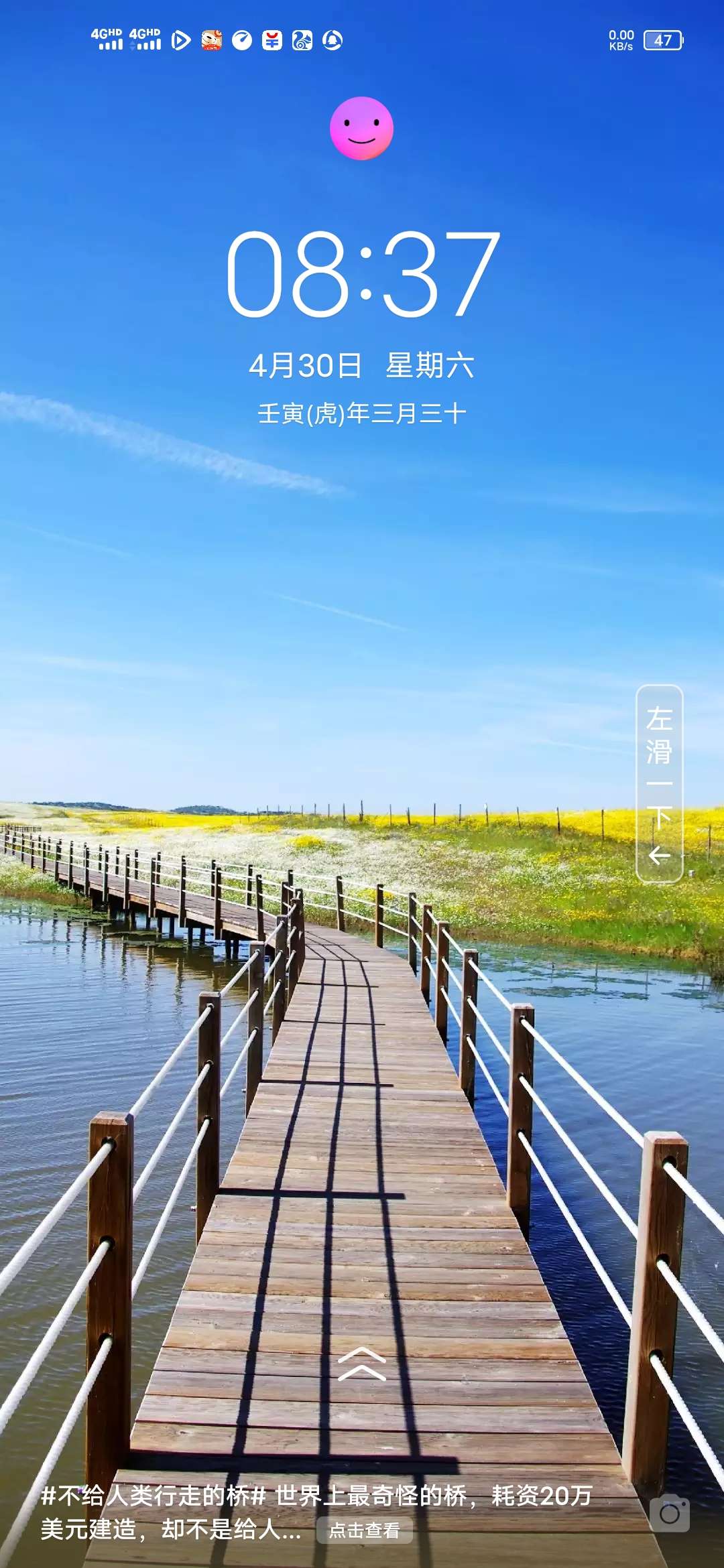
Task: Open the camera shortcut icon
Action: pos(669,1513)
